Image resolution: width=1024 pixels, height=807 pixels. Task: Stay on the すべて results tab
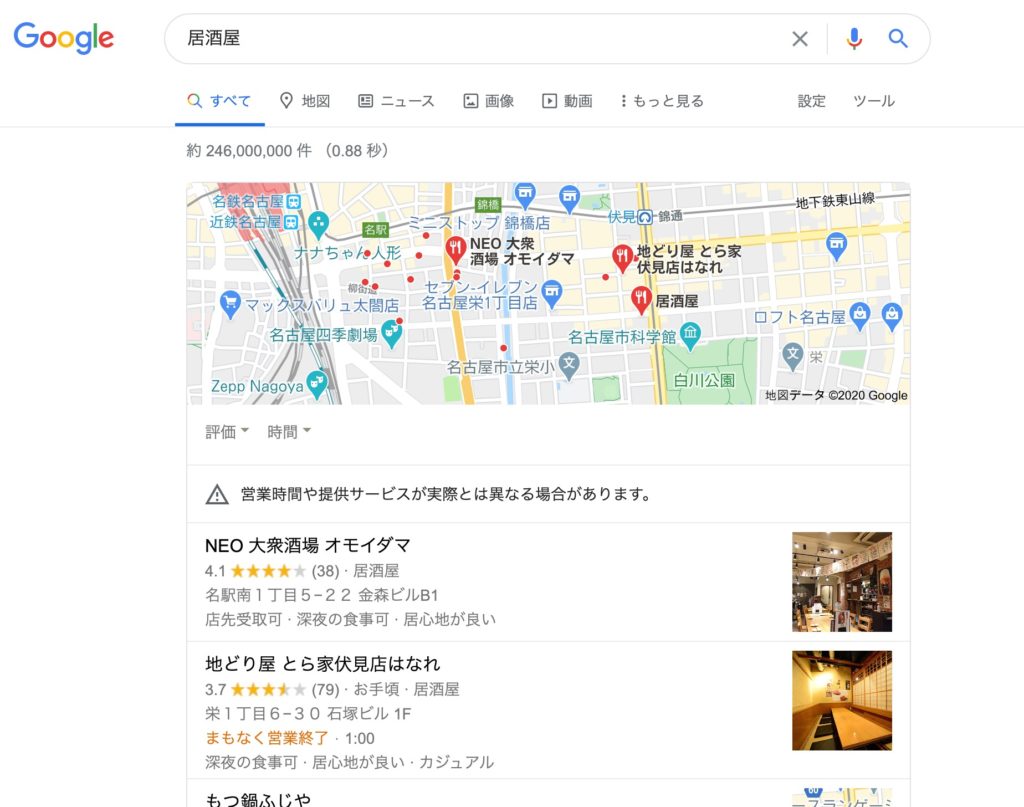(219, 101)
